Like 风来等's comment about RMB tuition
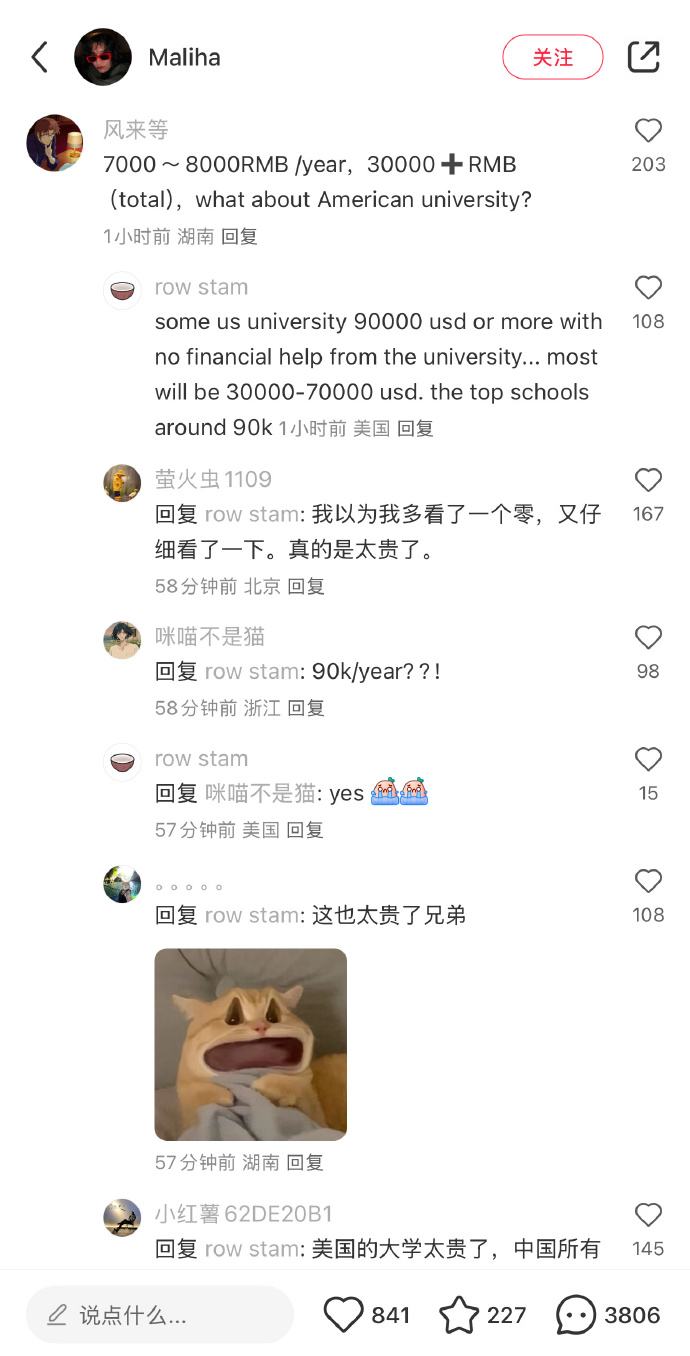690x1356 pixels. point(648,130)
